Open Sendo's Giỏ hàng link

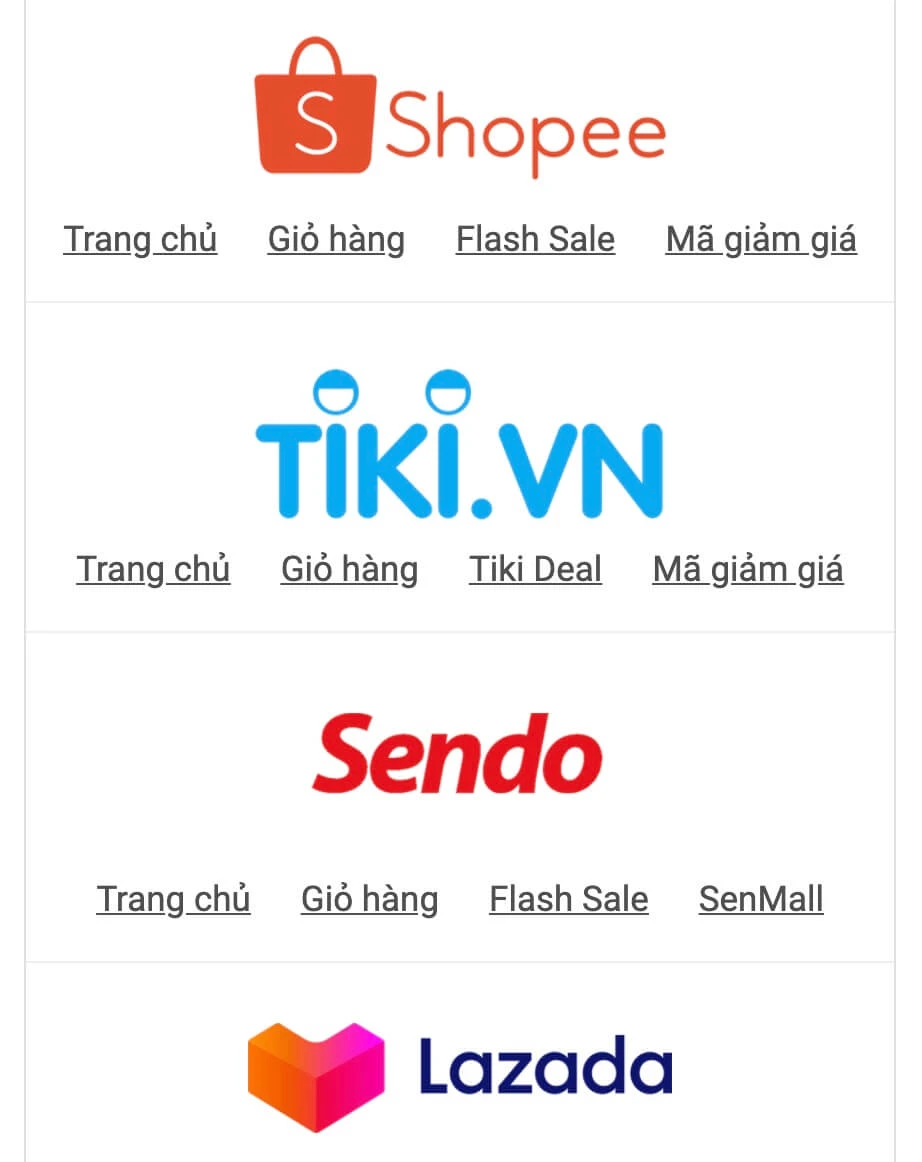tap(369, 900)
